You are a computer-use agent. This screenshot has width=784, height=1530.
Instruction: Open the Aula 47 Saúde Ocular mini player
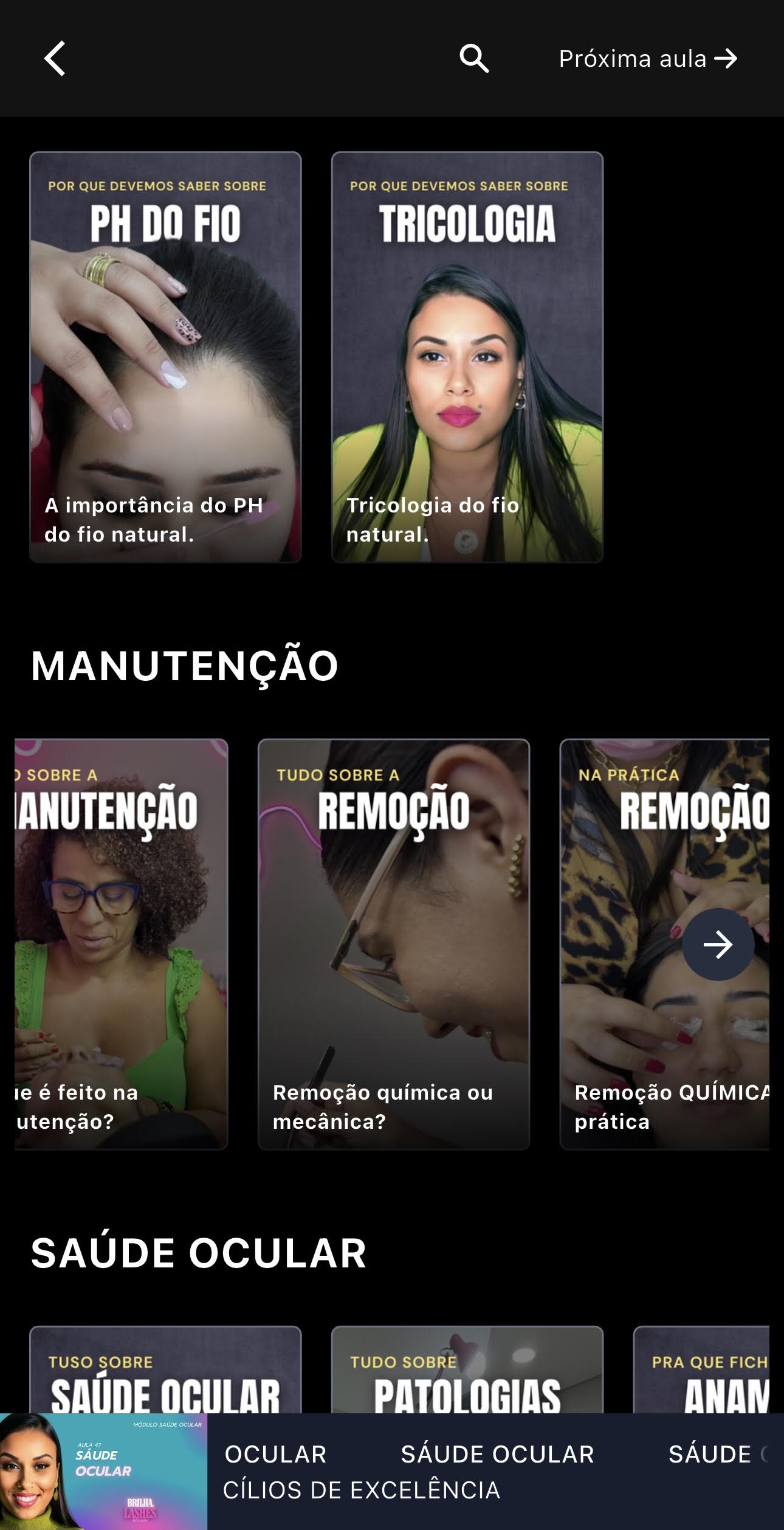[x=103, y=1471]
